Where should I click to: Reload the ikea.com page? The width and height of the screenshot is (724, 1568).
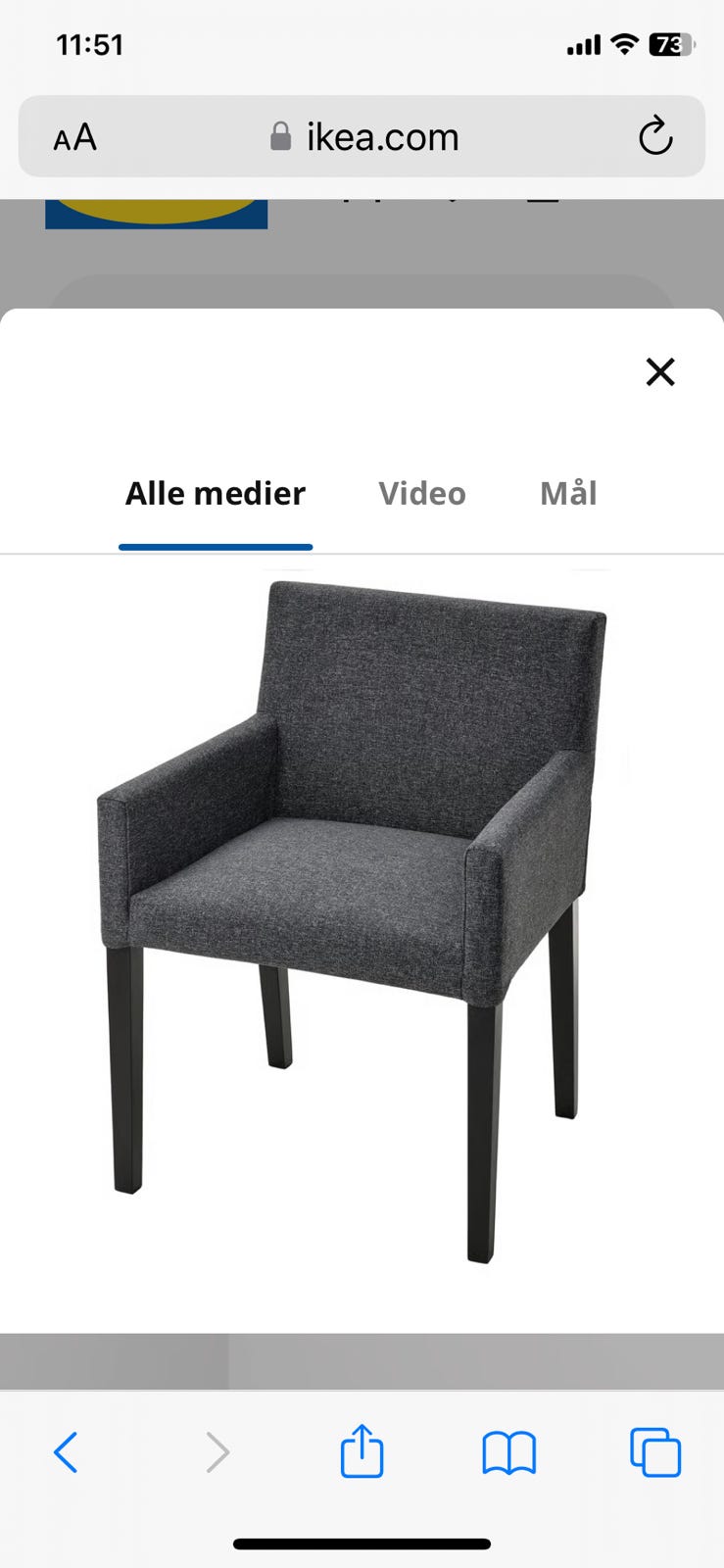click(654, 137)
